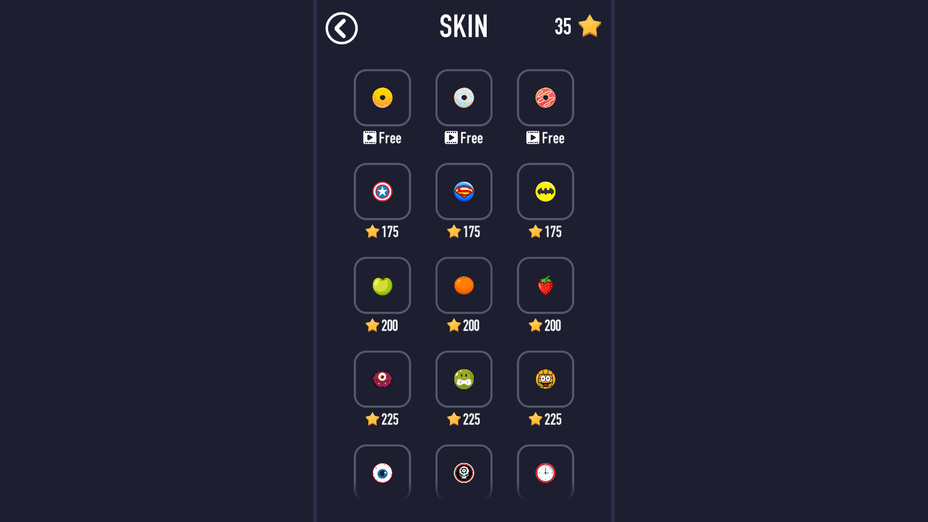Select the pink glazed donut skin

click(545, 98)
